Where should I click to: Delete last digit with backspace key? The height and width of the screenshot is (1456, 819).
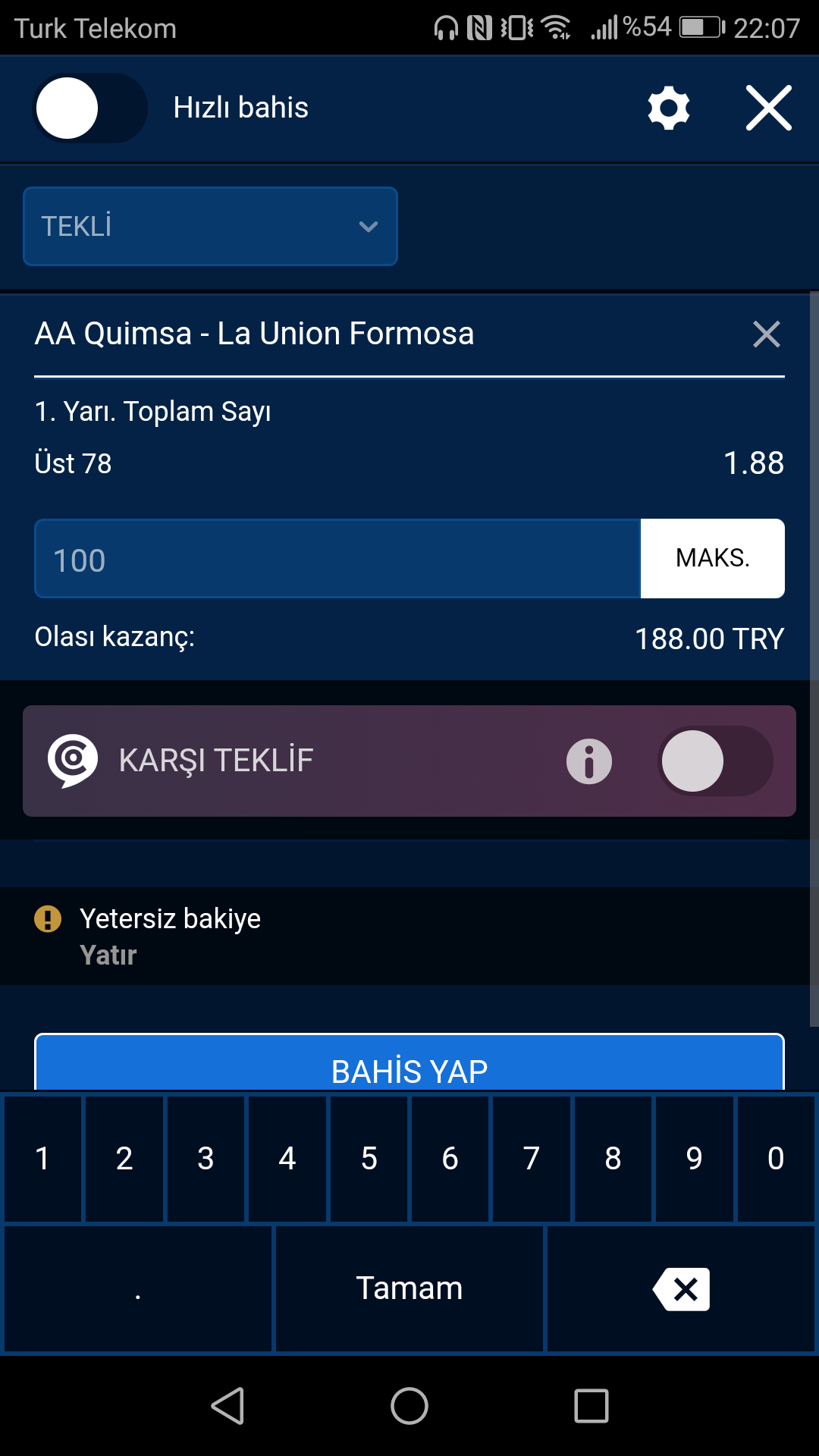(681, 1289)
